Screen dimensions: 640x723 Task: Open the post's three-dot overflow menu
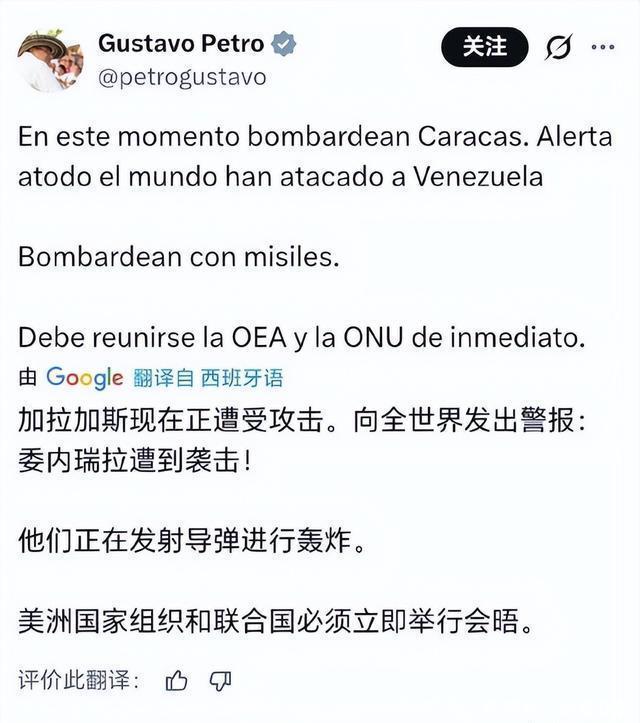[x=603, y=47]
